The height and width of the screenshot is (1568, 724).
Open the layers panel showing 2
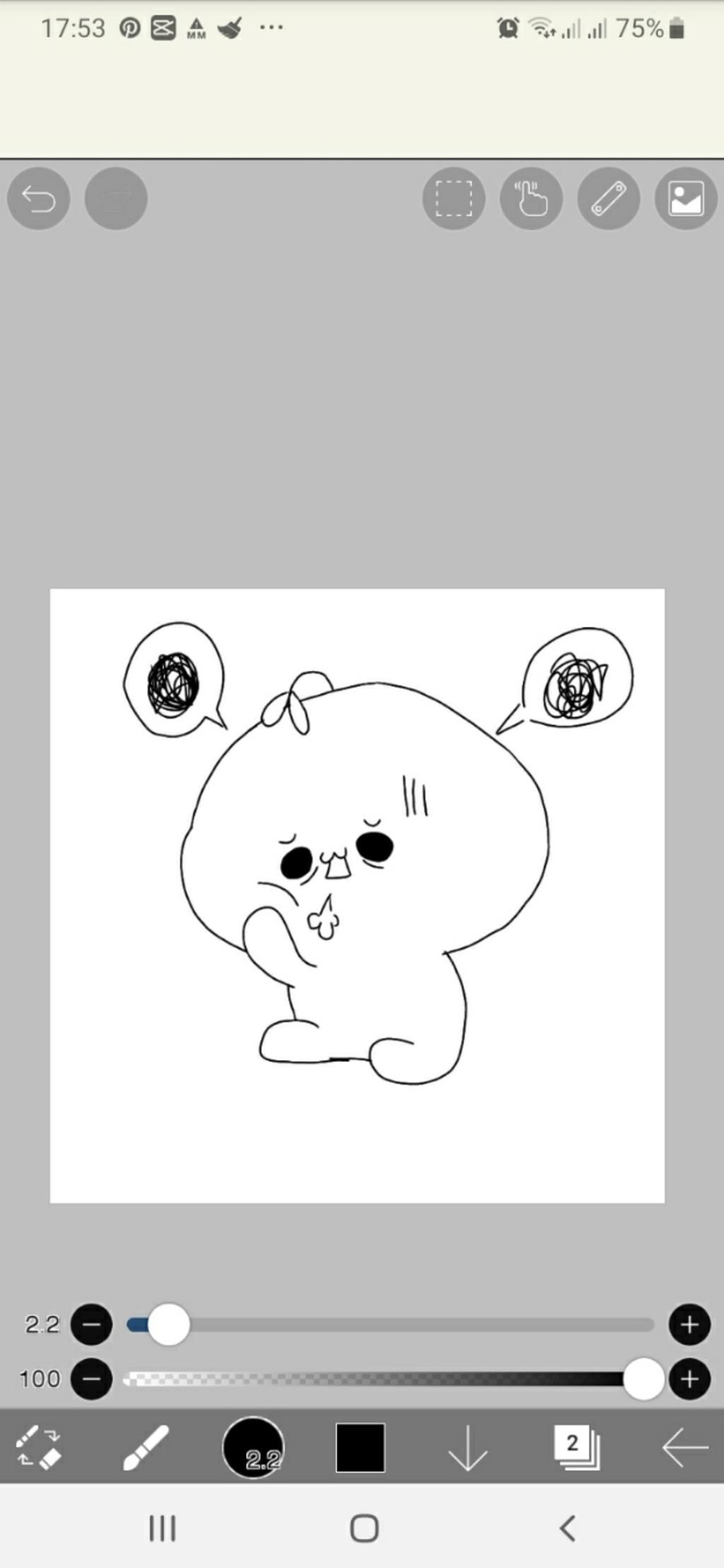click(576, 1446)
